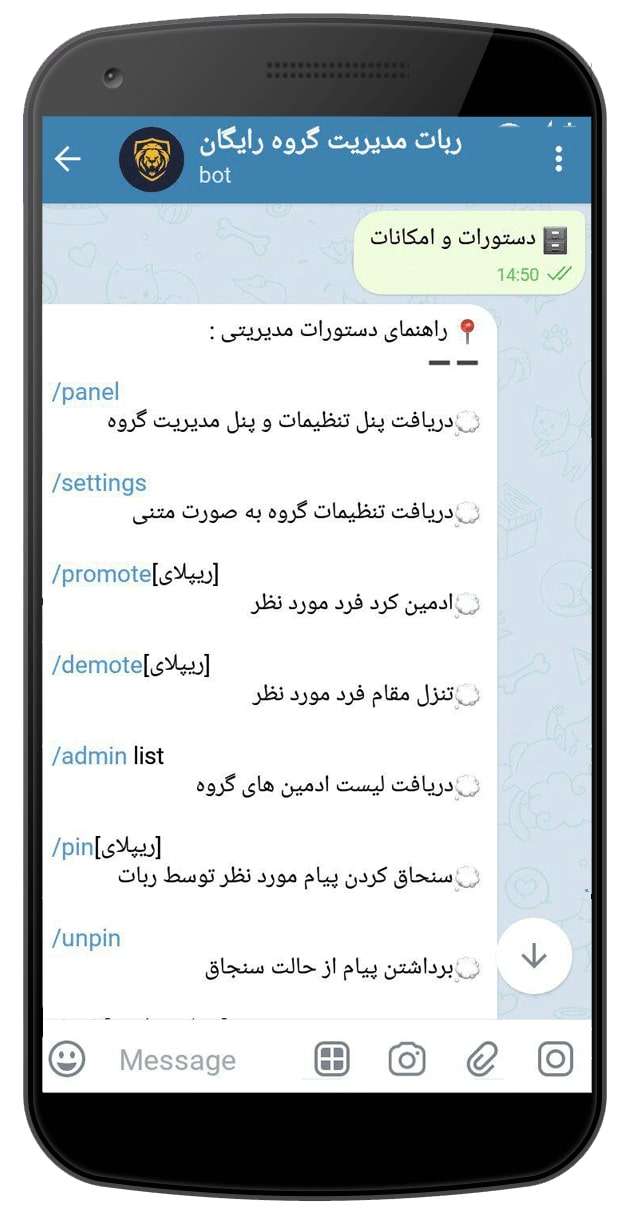Send the /settings command link

click(99, 483)
